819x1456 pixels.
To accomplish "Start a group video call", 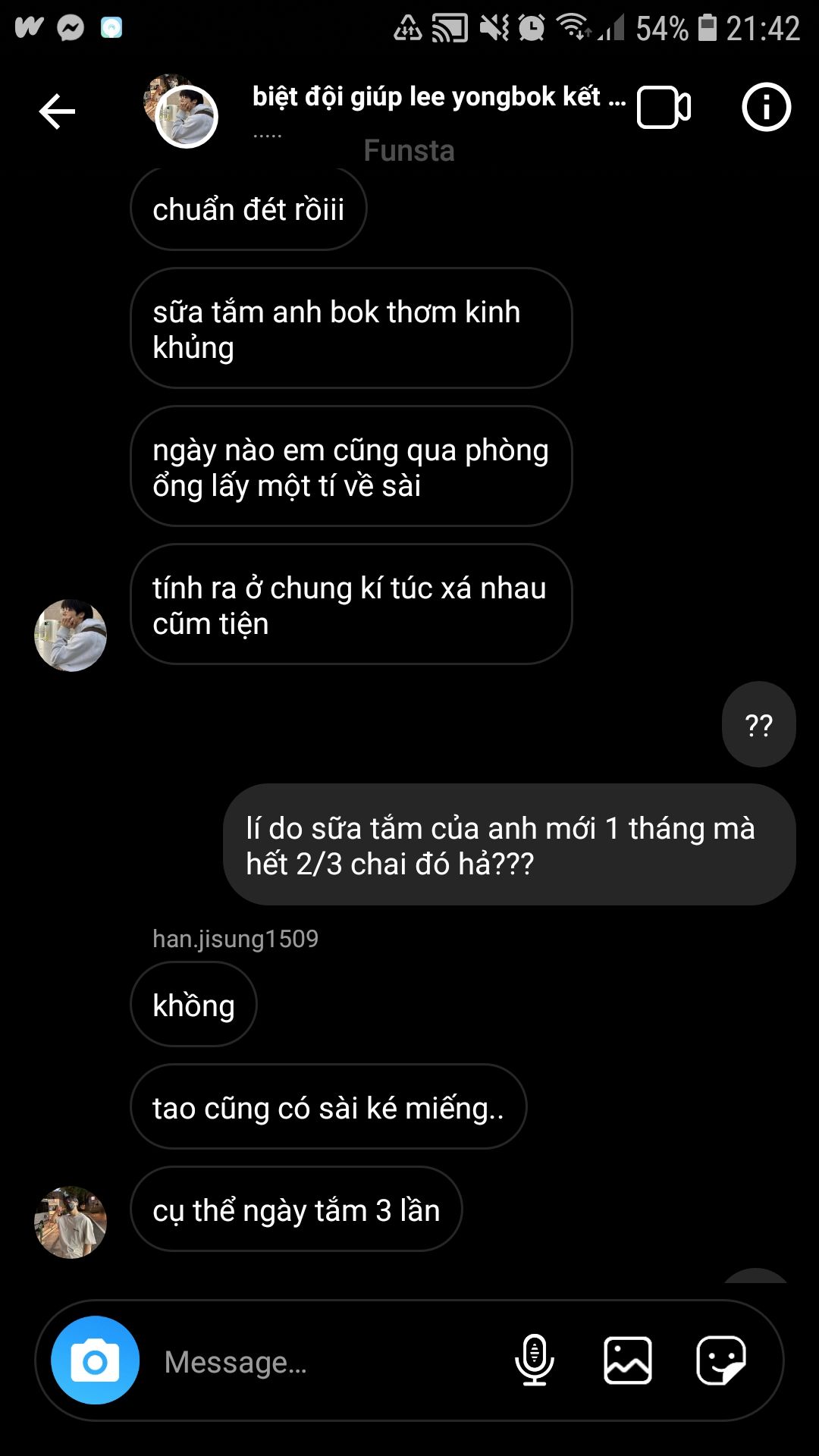I will 664,108.
